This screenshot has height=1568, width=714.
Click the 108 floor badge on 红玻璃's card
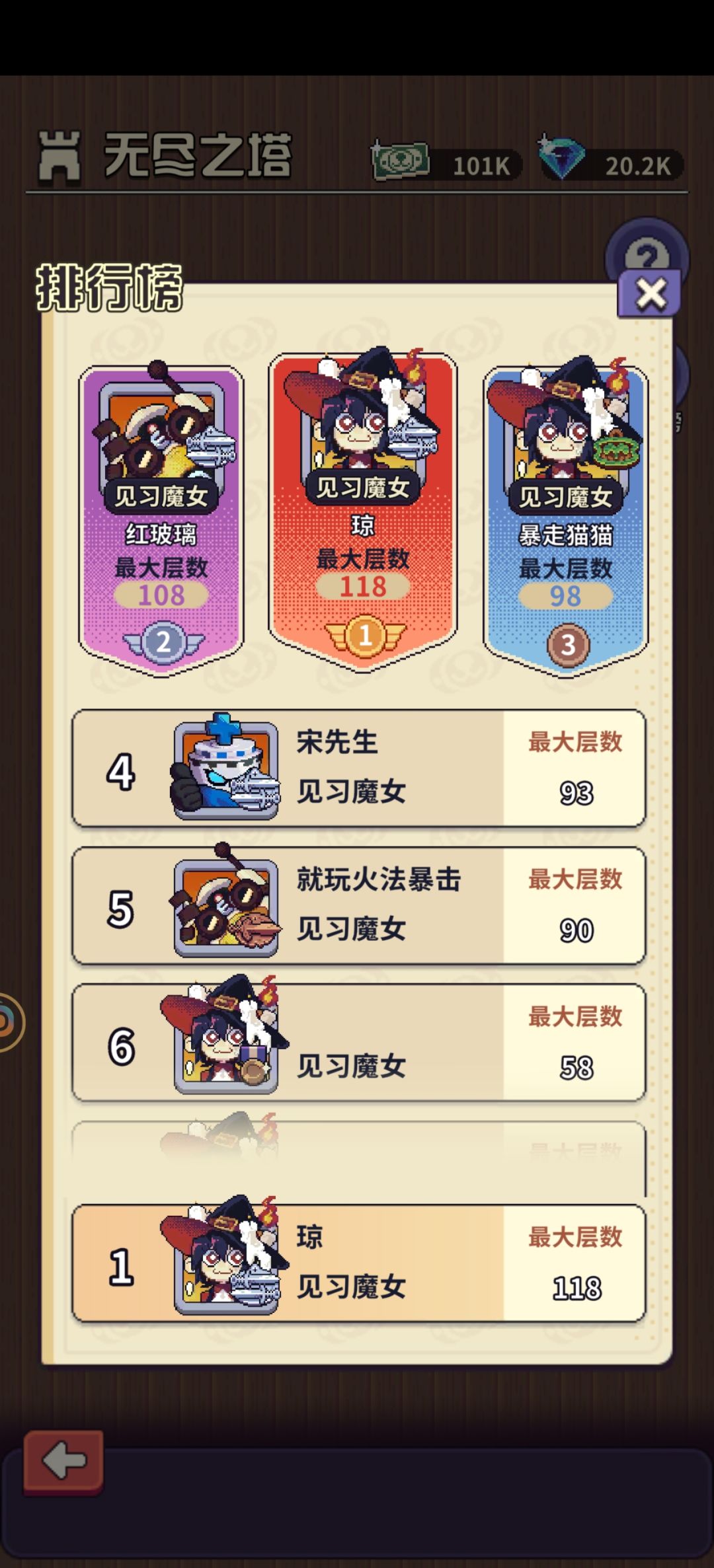pyautogui.click(x=161, y=595)
